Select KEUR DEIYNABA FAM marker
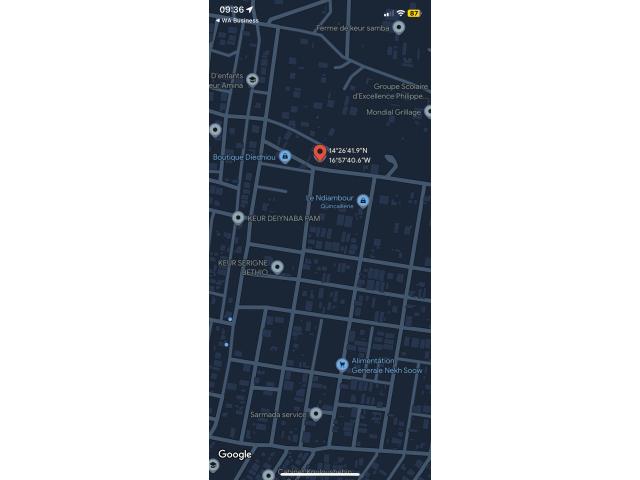This screenshot has height=480, width=640. pyautogui.click(x=238, y=217)
